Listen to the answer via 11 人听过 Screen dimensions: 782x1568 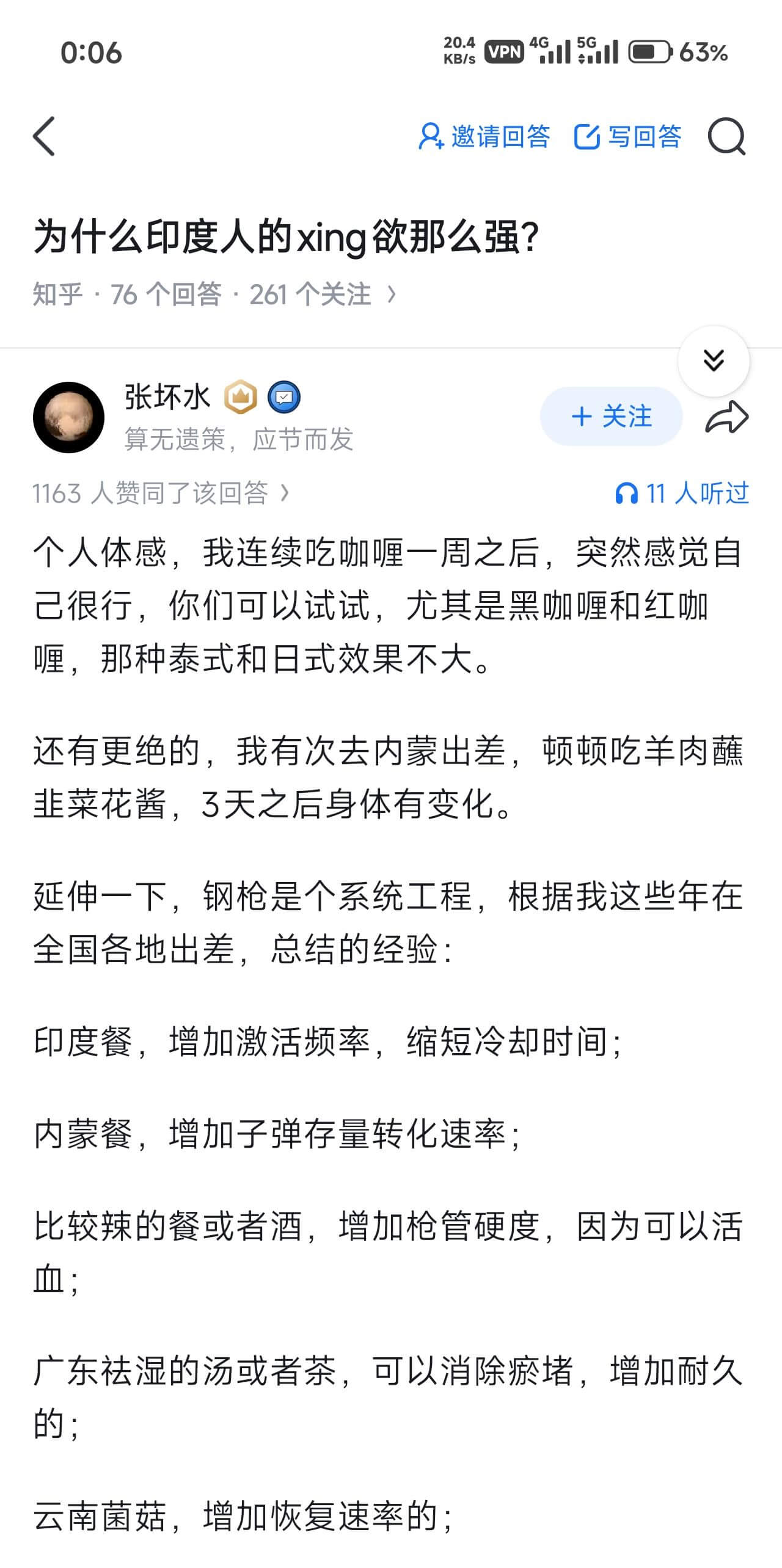682,493
